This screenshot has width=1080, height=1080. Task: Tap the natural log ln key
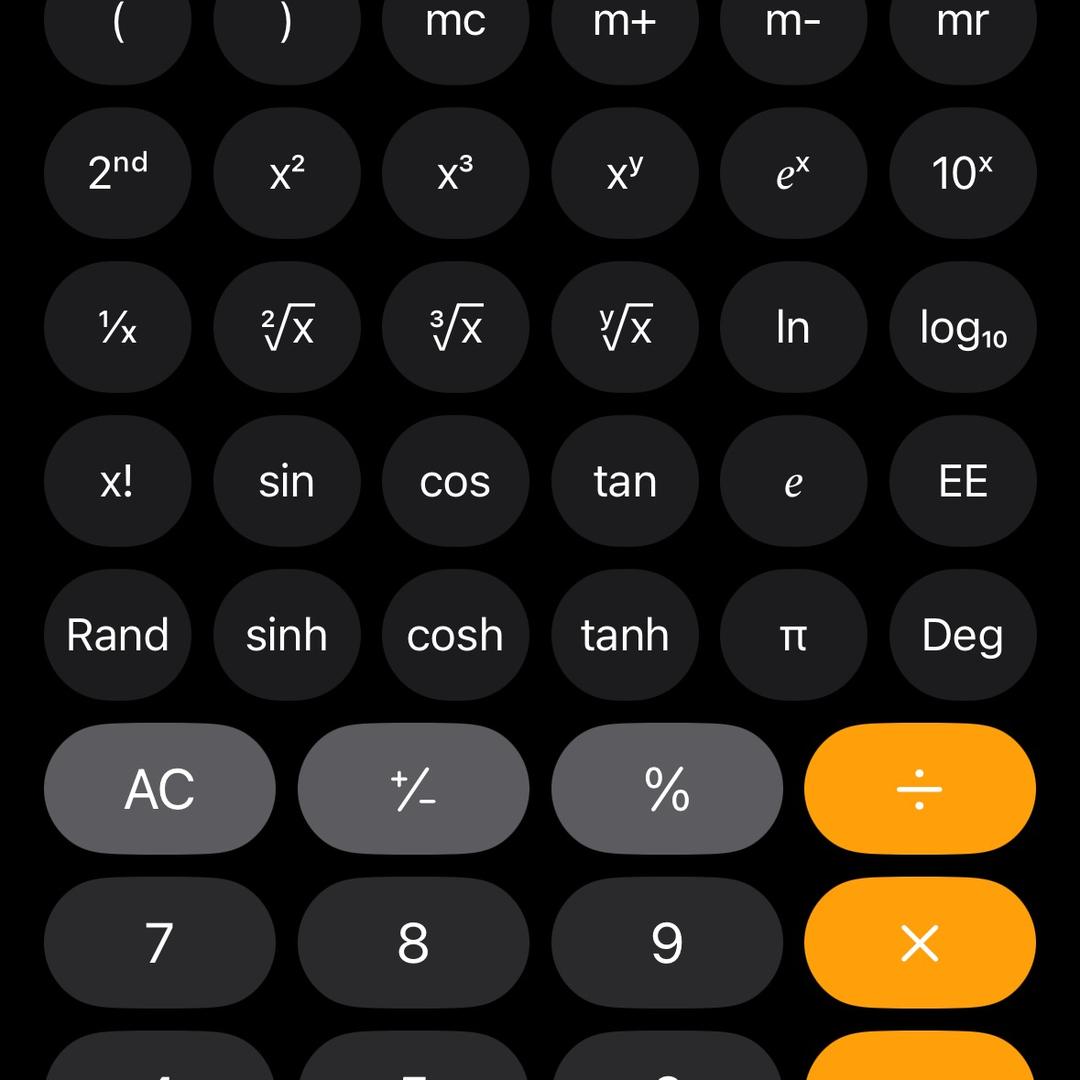pyautogui.click(x=793, y=327)
